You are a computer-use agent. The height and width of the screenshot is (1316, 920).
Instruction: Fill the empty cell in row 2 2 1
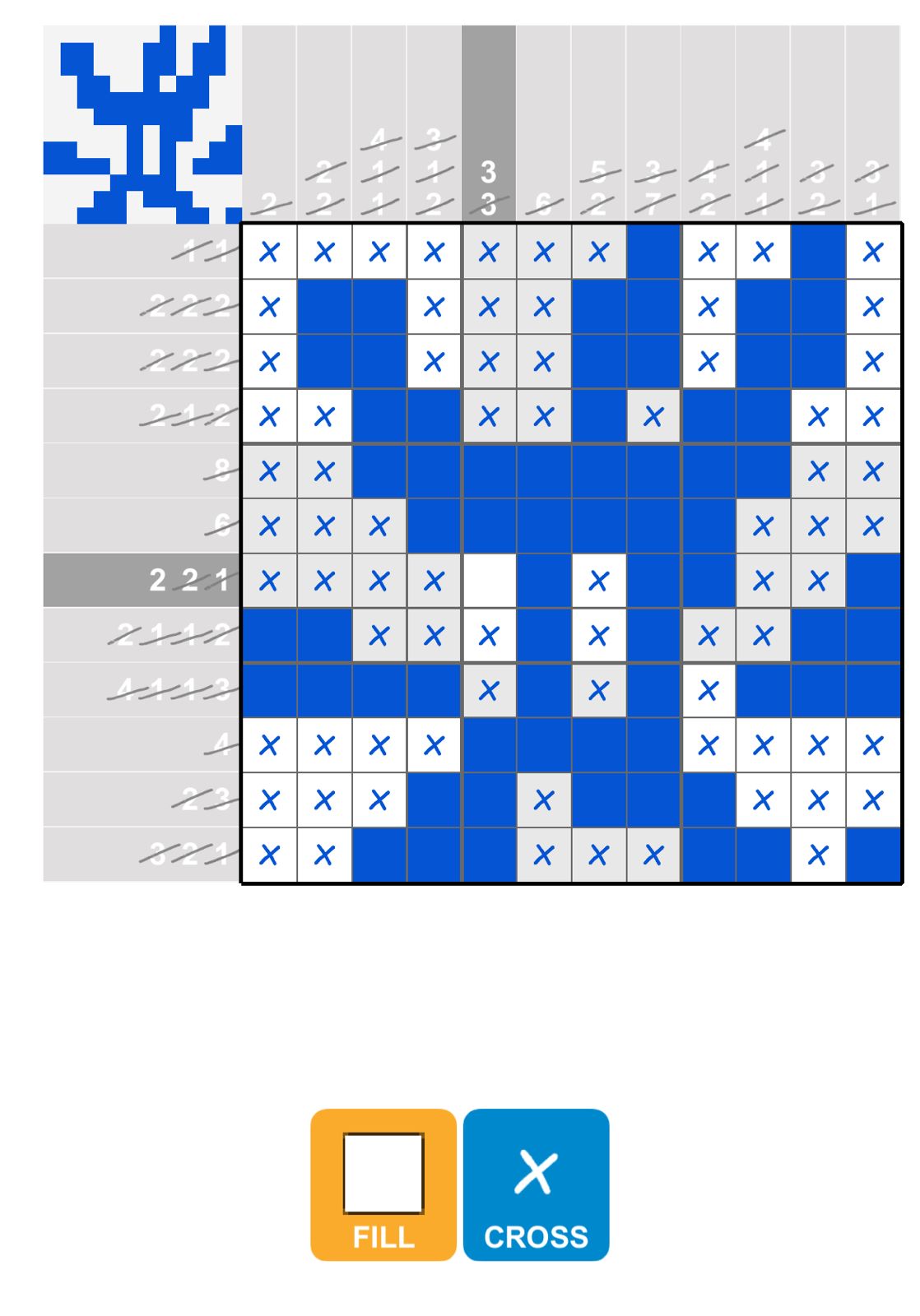coord(489,581)
